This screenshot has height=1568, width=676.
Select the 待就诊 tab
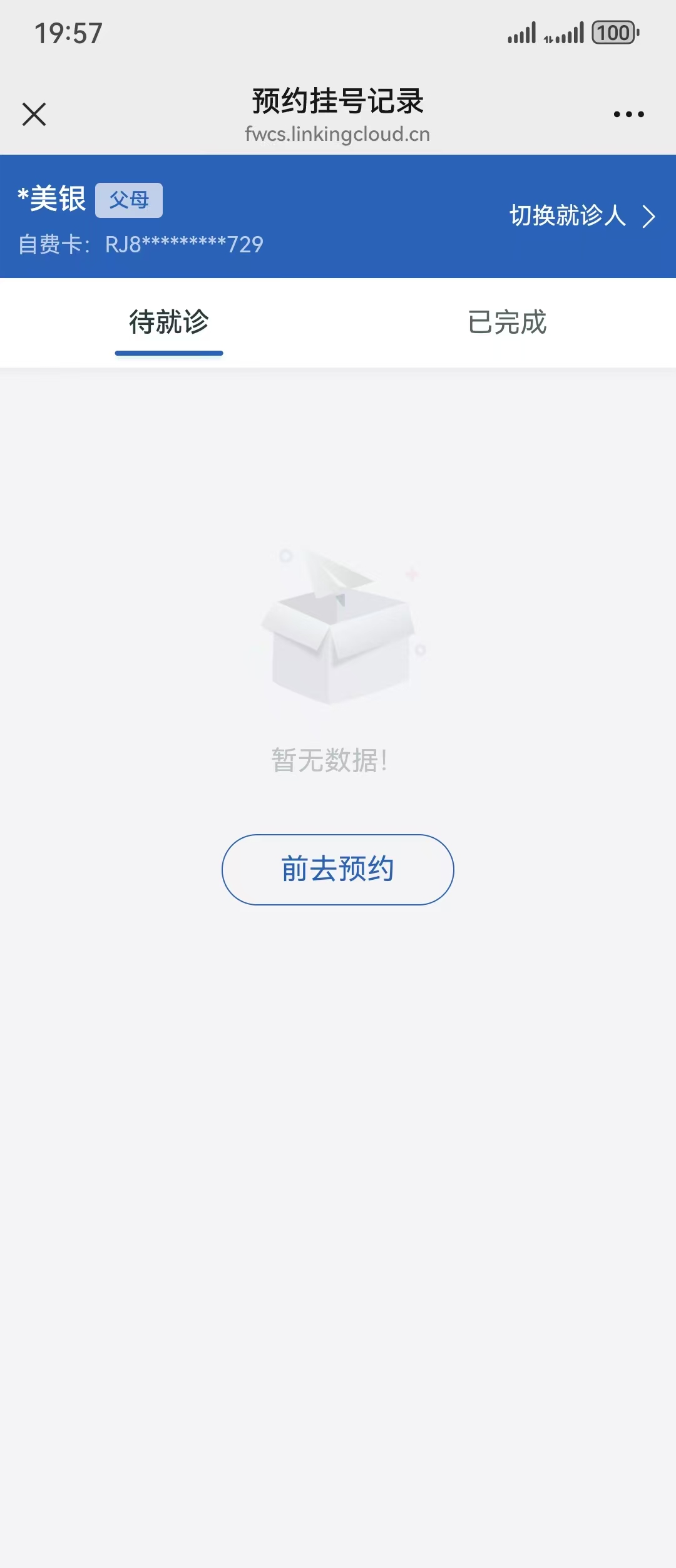tap(169, 322)
